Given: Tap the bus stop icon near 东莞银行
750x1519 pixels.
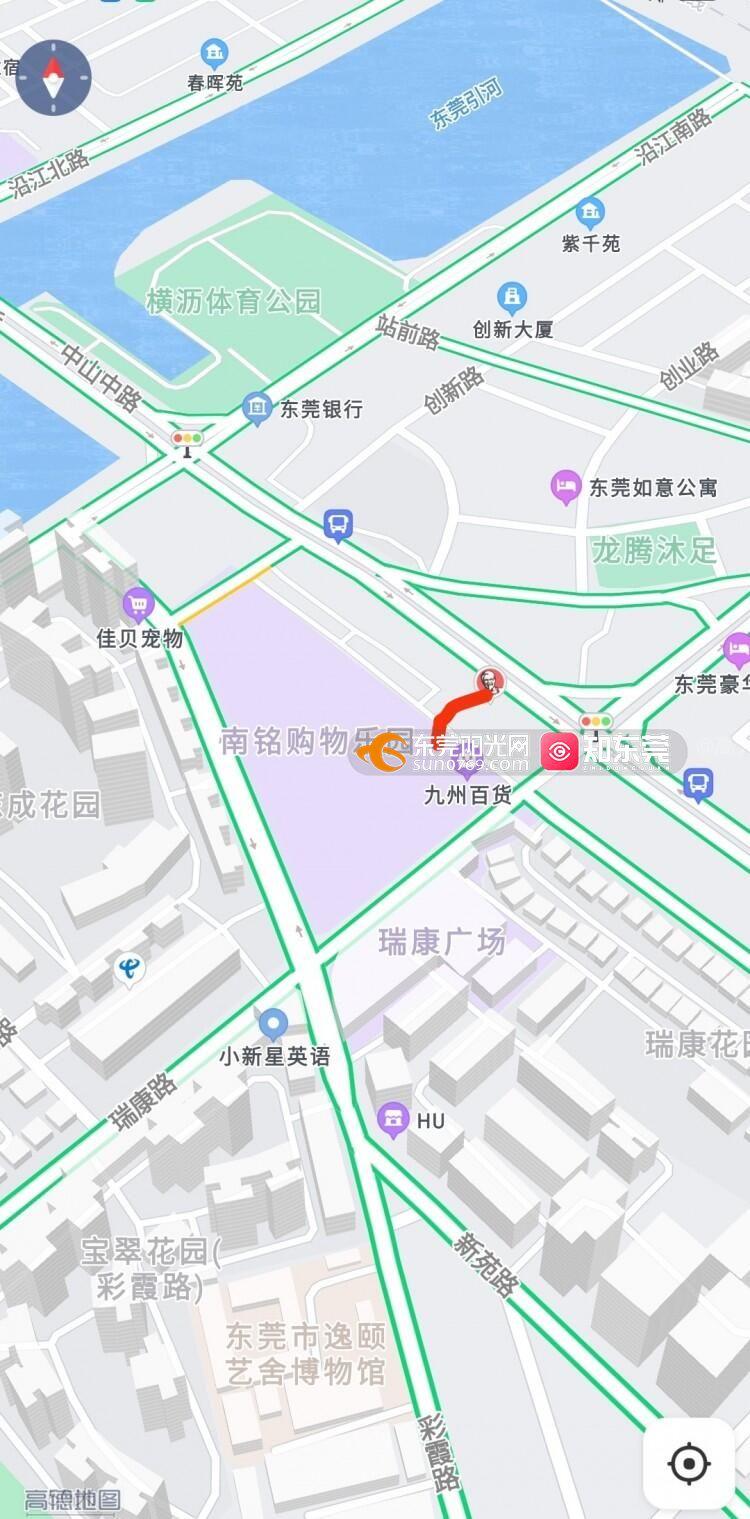Looking at the screenshot, I should point(338,524).
